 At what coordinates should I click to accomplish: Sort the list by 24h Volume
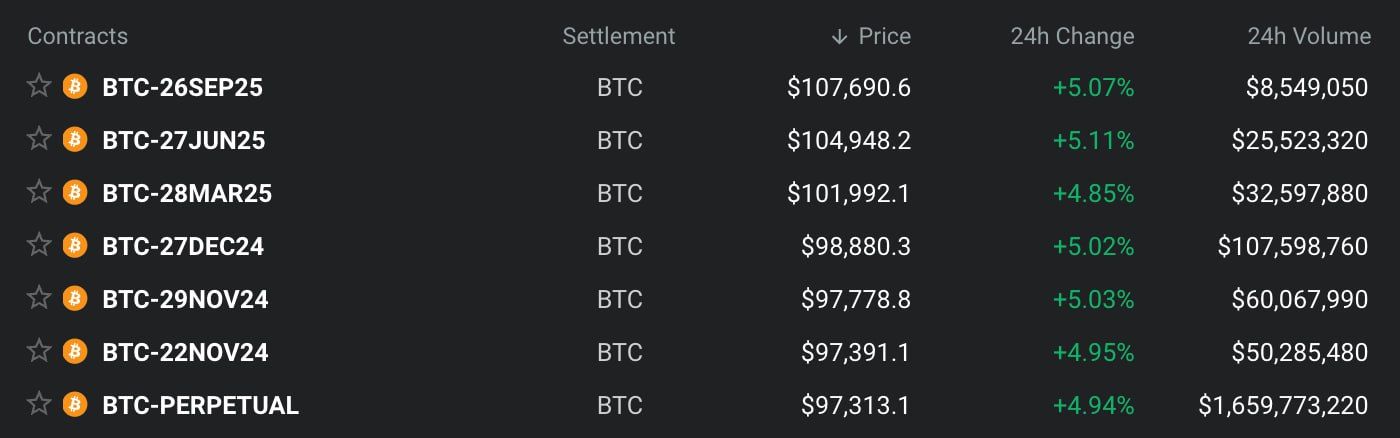[x=1308, y=36]
